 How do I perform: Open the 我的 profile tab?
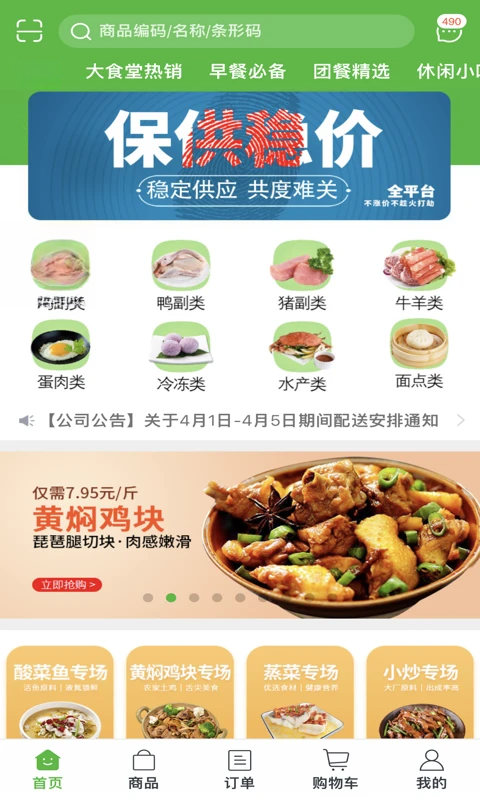432,770
